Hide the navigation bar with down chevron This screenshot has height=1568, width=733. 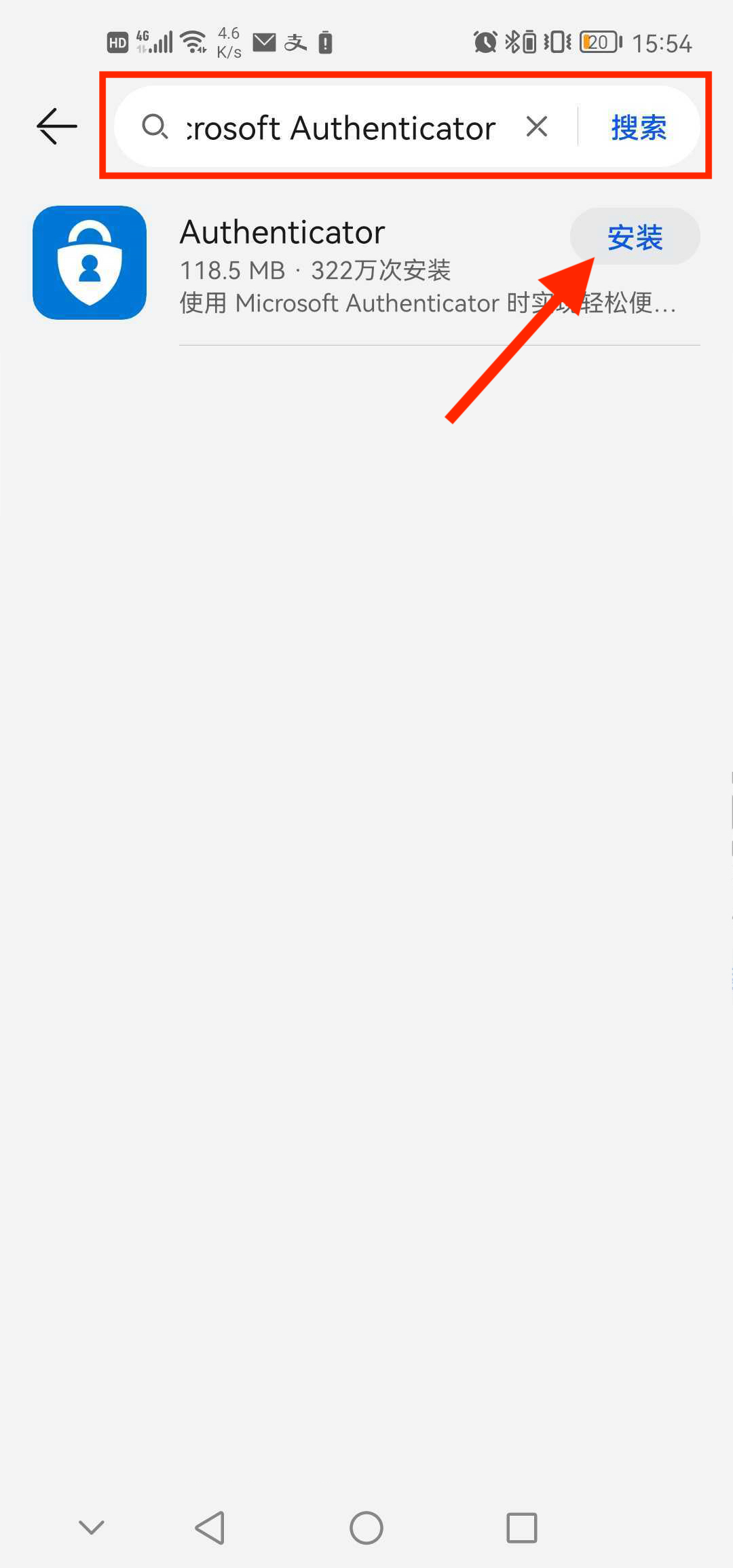tap(92, 1528)
